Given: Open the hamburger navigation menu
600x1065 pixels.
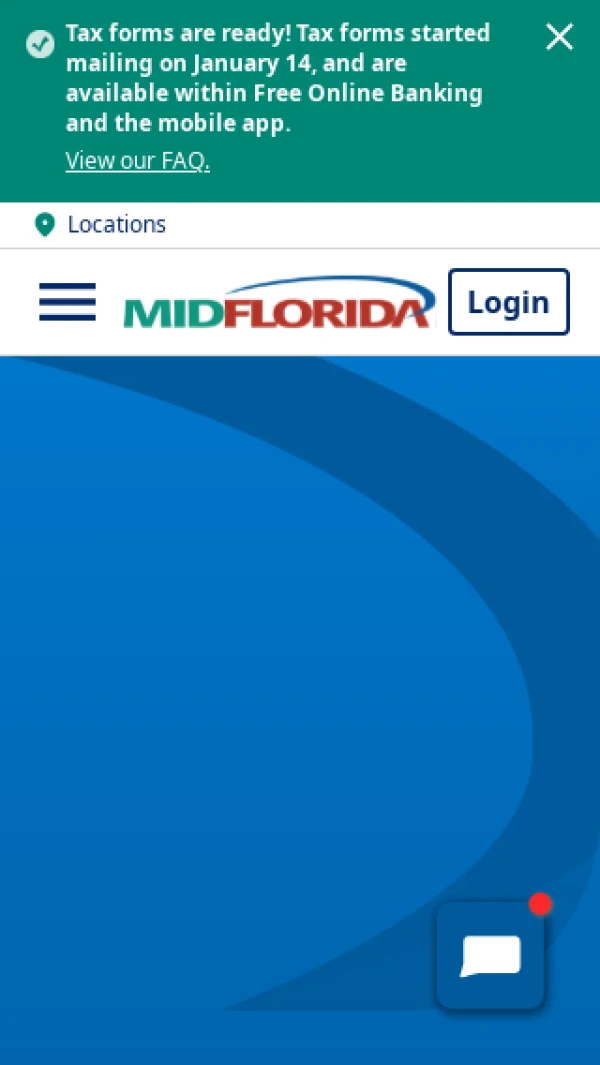Looking at the screenshot, I should tap(68, 302).
